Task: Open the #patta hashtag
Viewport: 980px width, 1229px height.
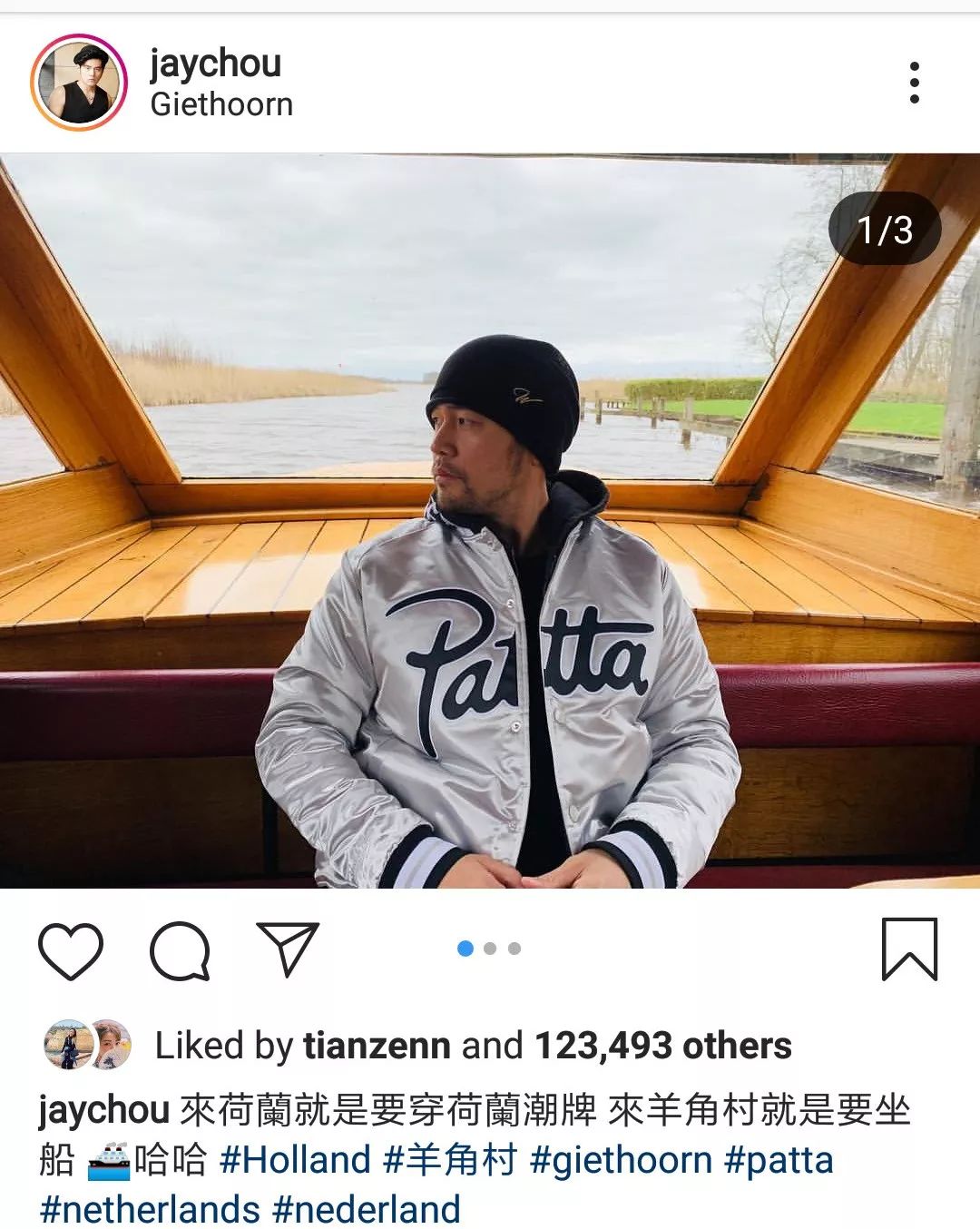Action: [779, 1160]
